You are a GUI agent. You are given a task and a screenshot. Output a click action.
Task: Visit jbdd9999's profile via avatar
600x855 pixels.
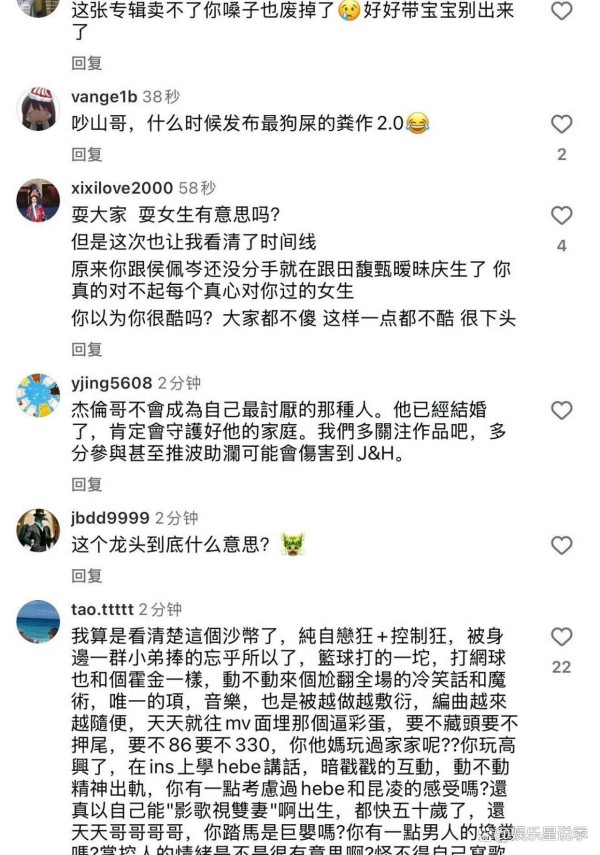tap(38, 530)
